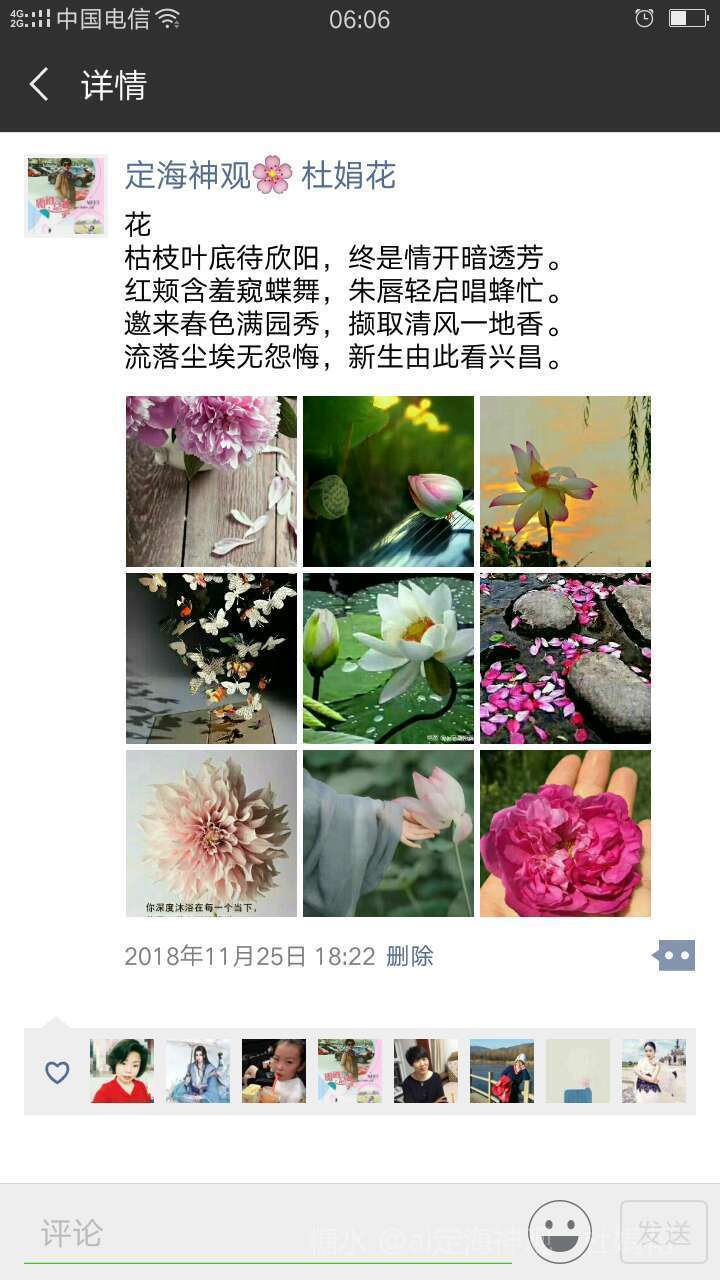Go back from the 详情 page

coord(39,85)
